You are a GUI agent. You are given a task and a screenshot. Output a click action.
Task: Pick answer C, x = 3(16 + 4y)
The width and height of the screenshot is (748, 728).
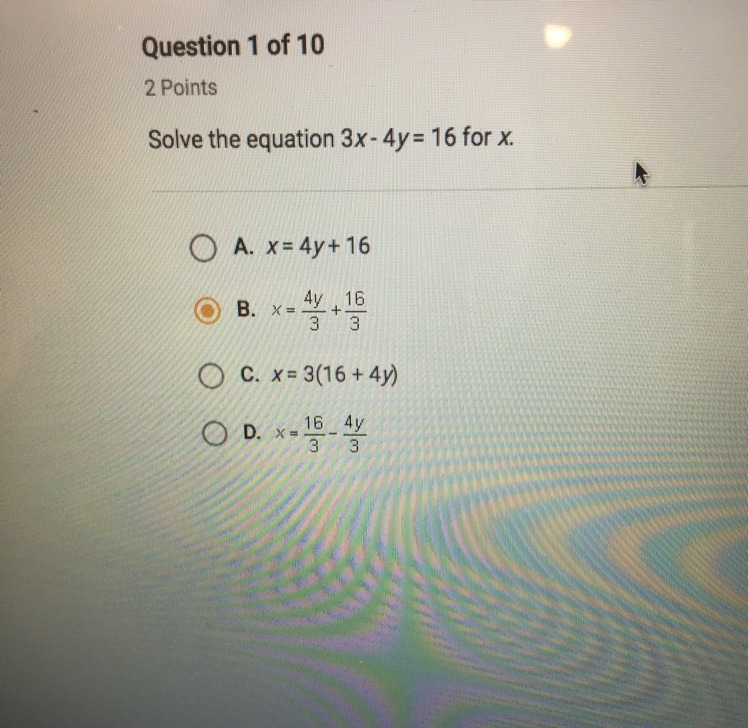209,377
